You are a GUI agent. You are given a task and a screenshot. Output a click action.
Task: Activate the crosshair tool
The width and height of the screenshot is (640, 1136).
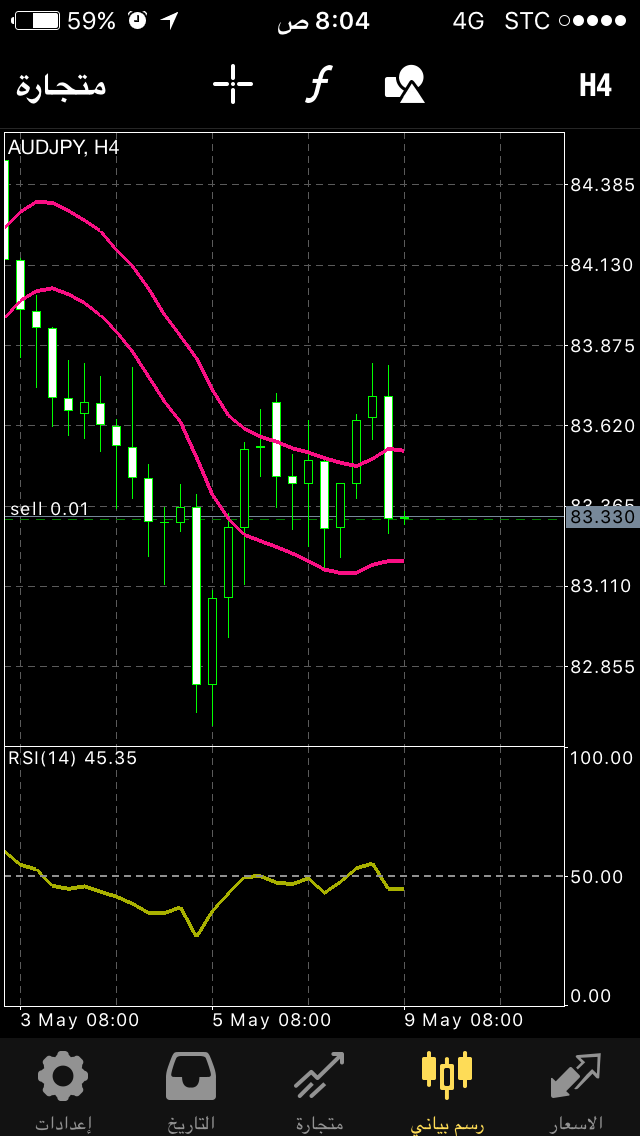click(233, 85)
